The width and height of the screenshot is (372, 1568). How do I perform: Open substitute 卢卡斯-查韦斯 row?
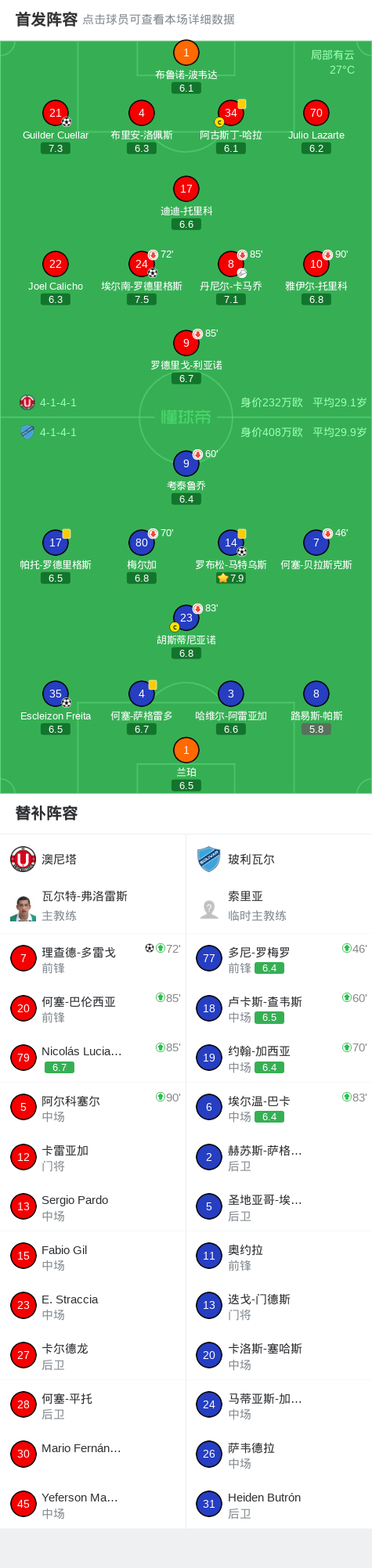click(x=279, y=1009)
